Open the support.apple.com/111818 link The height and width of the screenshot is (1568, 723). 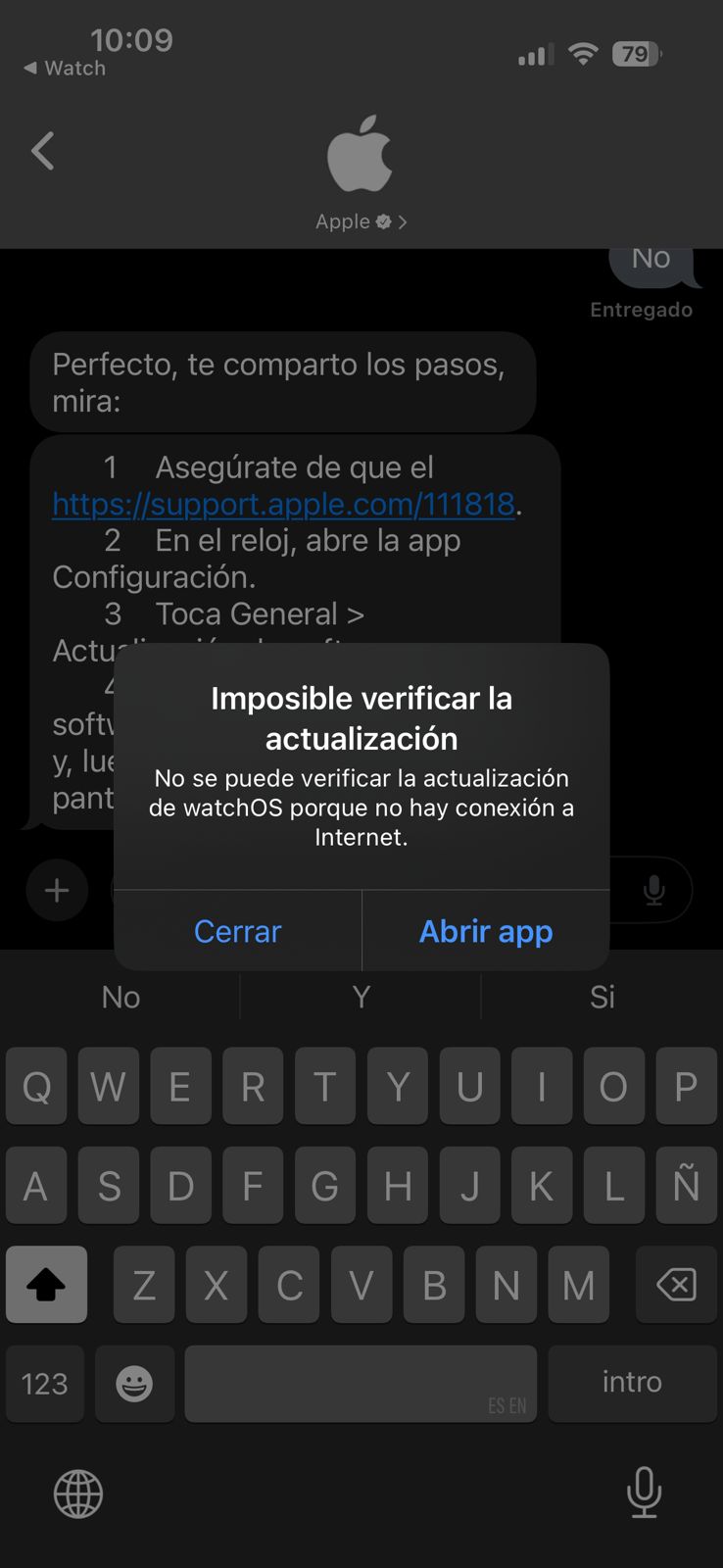(x=283, y=504)
